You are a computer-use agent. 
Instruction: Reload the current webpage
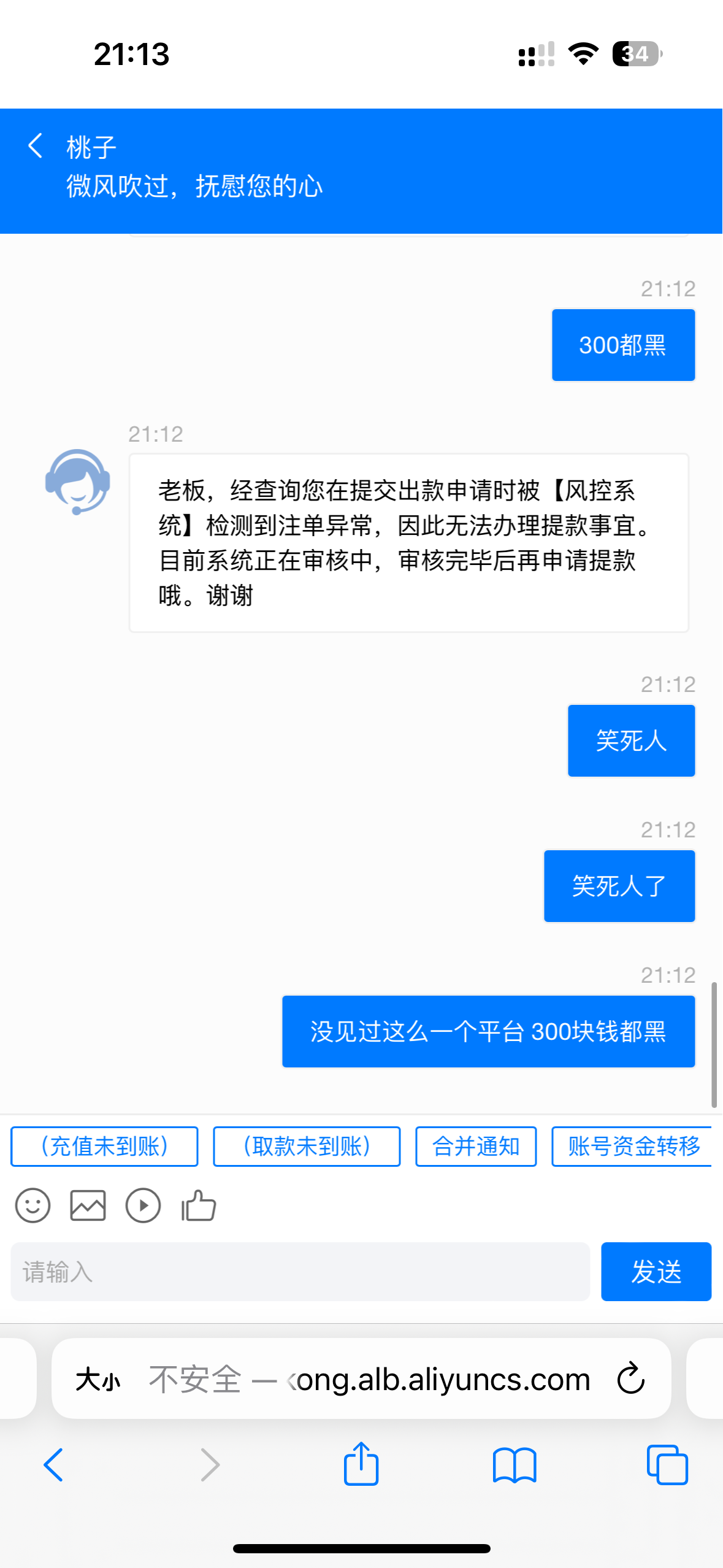[x=630, y=1379]
